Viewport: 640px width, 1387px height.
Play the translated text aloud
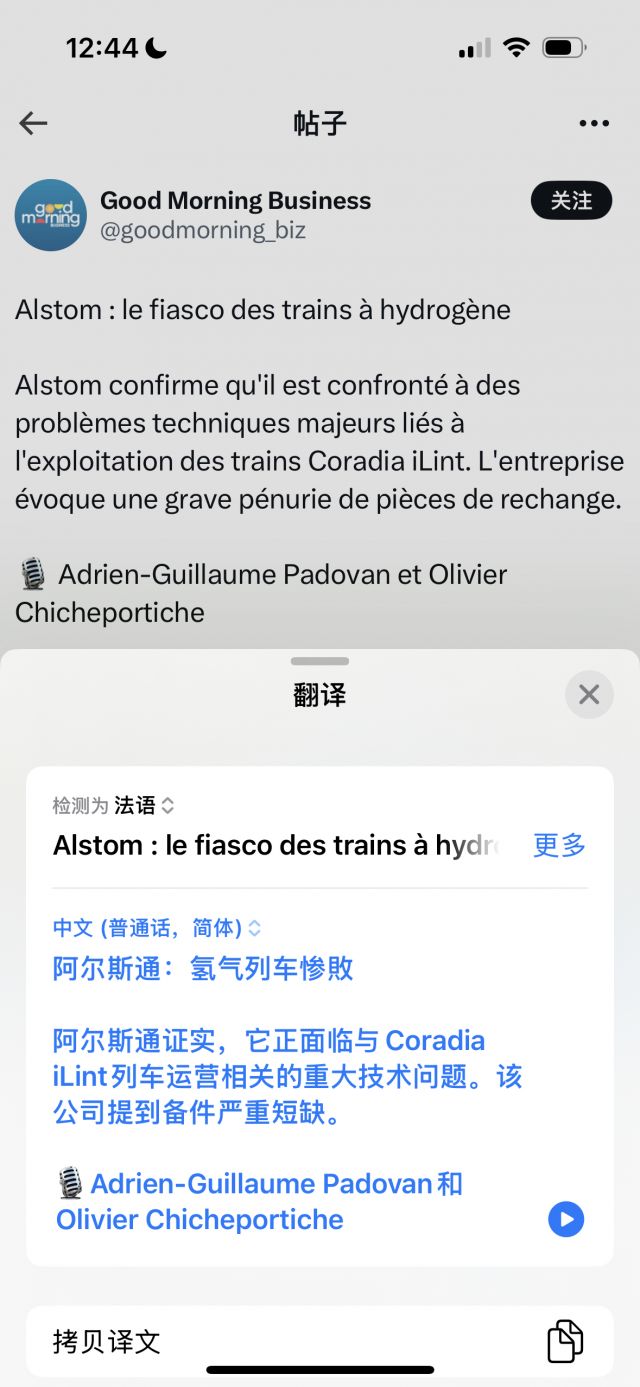click(x=566, y=1219)
